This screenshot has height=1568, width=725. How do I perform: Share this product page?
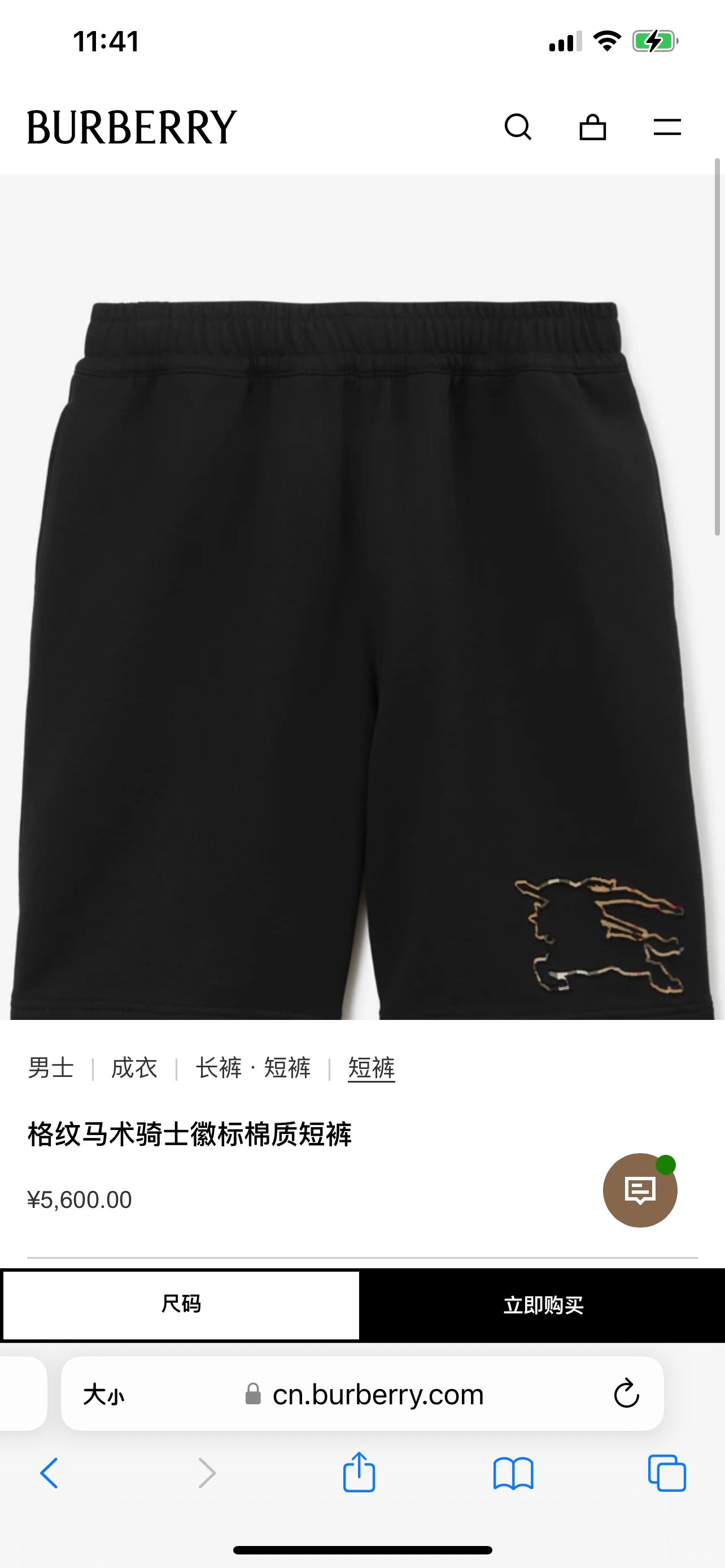point(359,1473)
